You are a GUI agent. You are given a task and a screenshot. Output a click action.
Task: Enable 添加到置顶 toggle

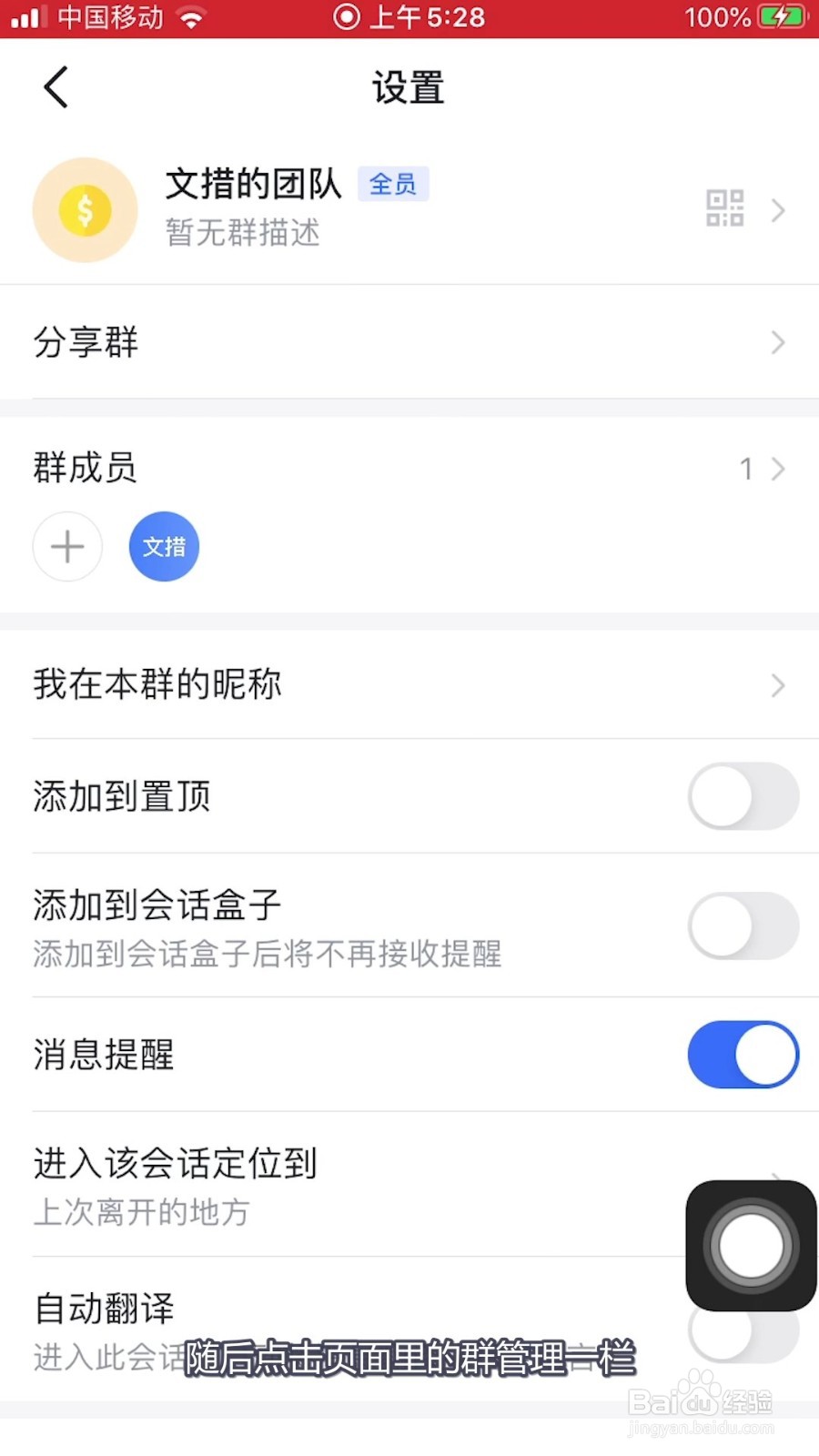pyautogui.click(x=743, y=795)
